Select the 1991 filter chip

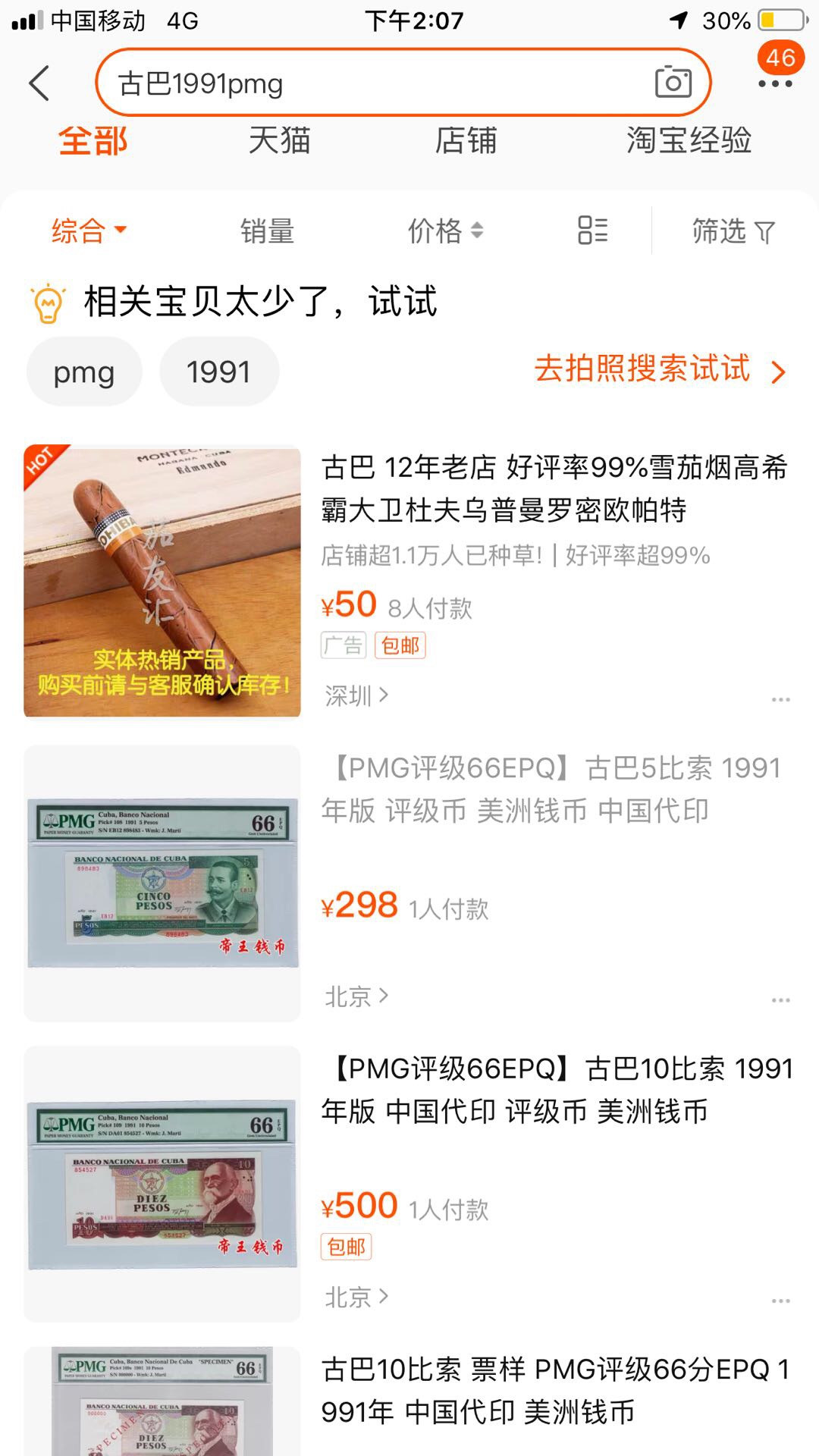tap(219, 371)
